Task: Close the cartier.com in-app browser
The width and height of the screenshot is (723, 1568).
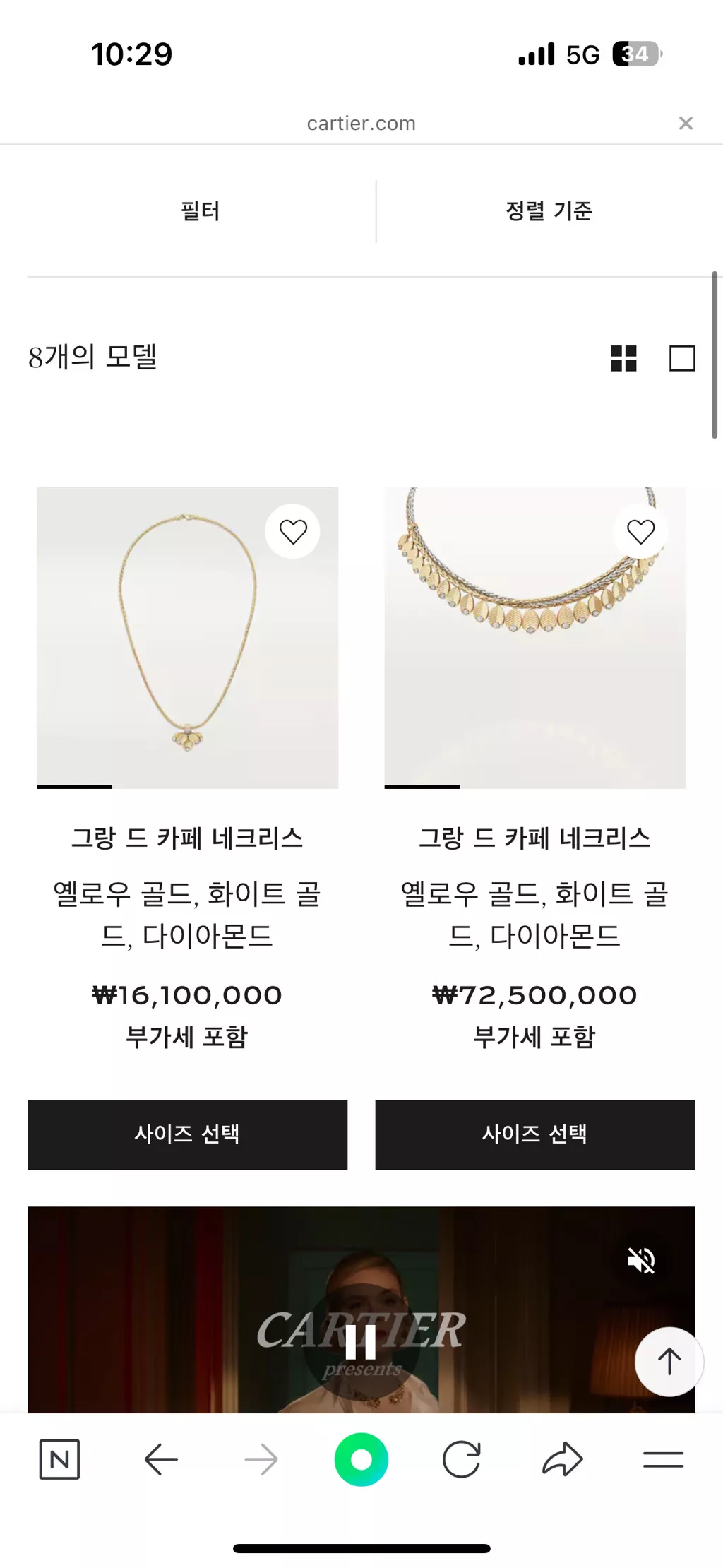Action: (685, 124)
